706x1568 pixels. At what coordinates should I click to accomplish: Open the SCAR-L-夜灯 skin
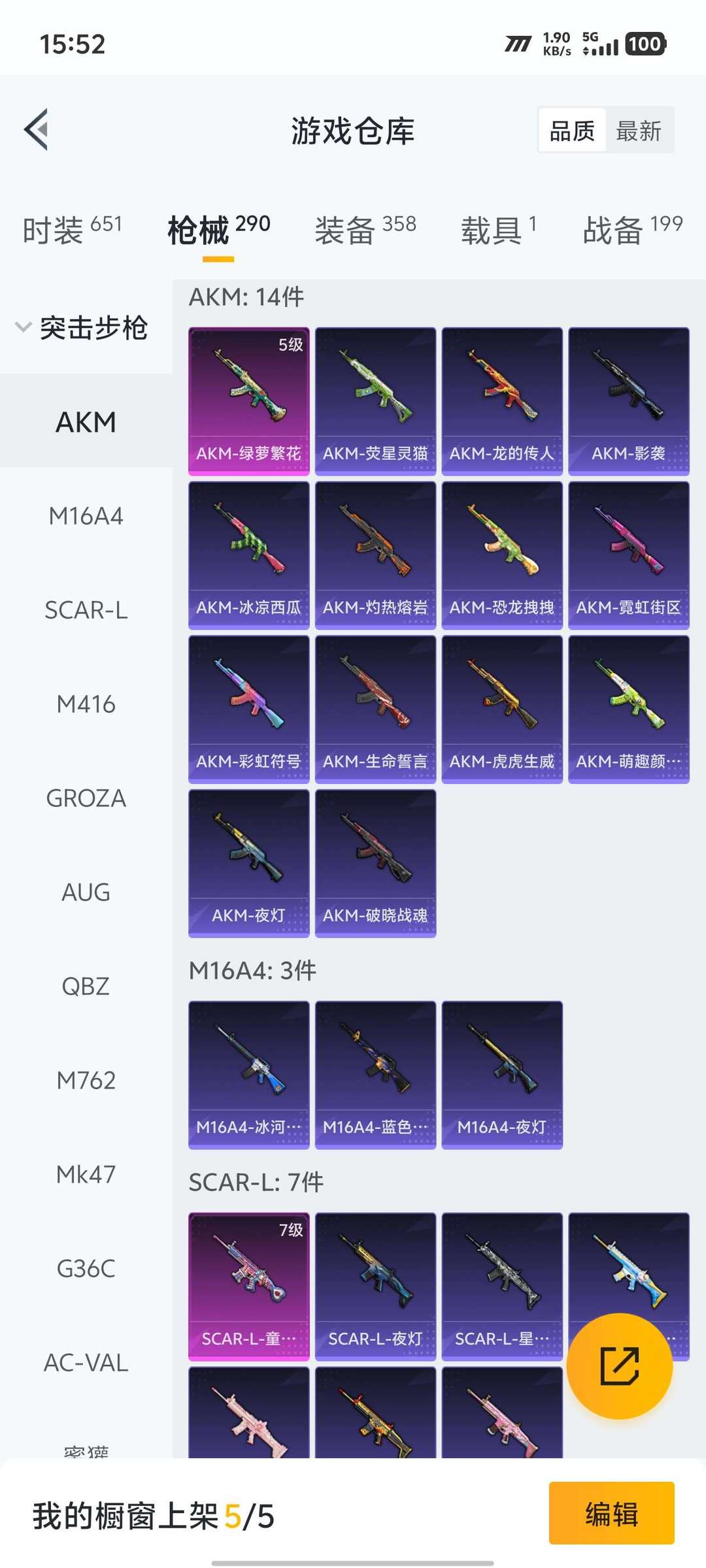(375, 1286)
